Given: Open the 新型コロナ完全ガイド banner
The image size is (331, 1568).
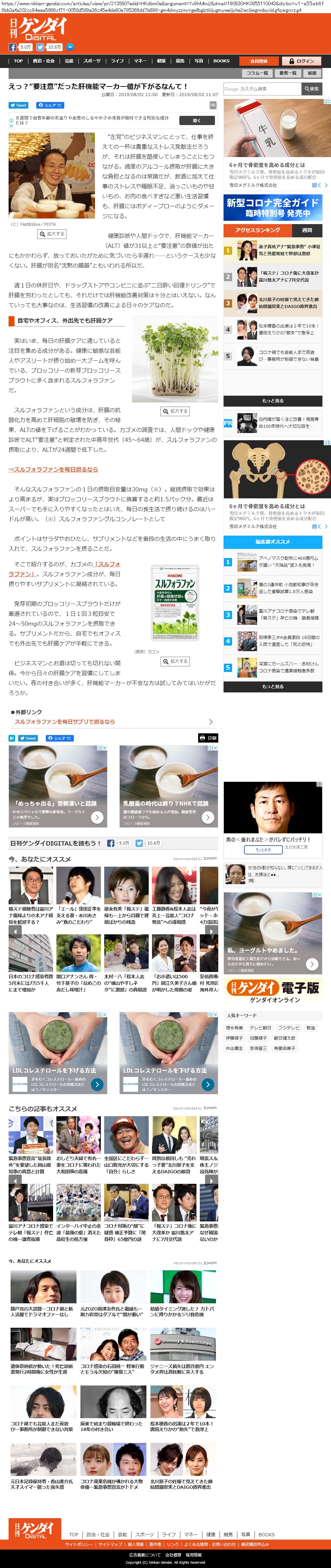Looking at the screenshot, I should coord(273,208).
